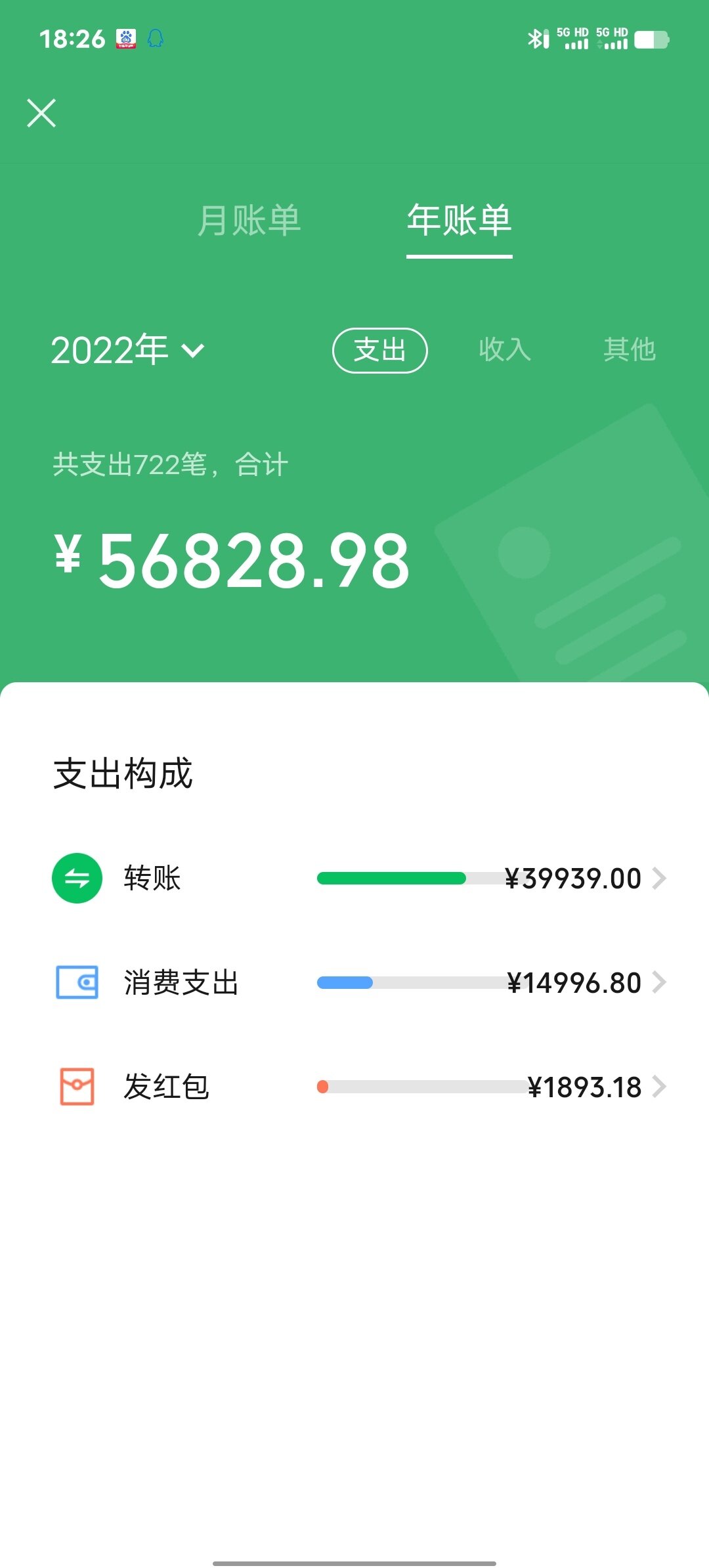Select the 支出 filter chip
The image size is (709, 1568).
pyautogui.click(x=379, y=350)
